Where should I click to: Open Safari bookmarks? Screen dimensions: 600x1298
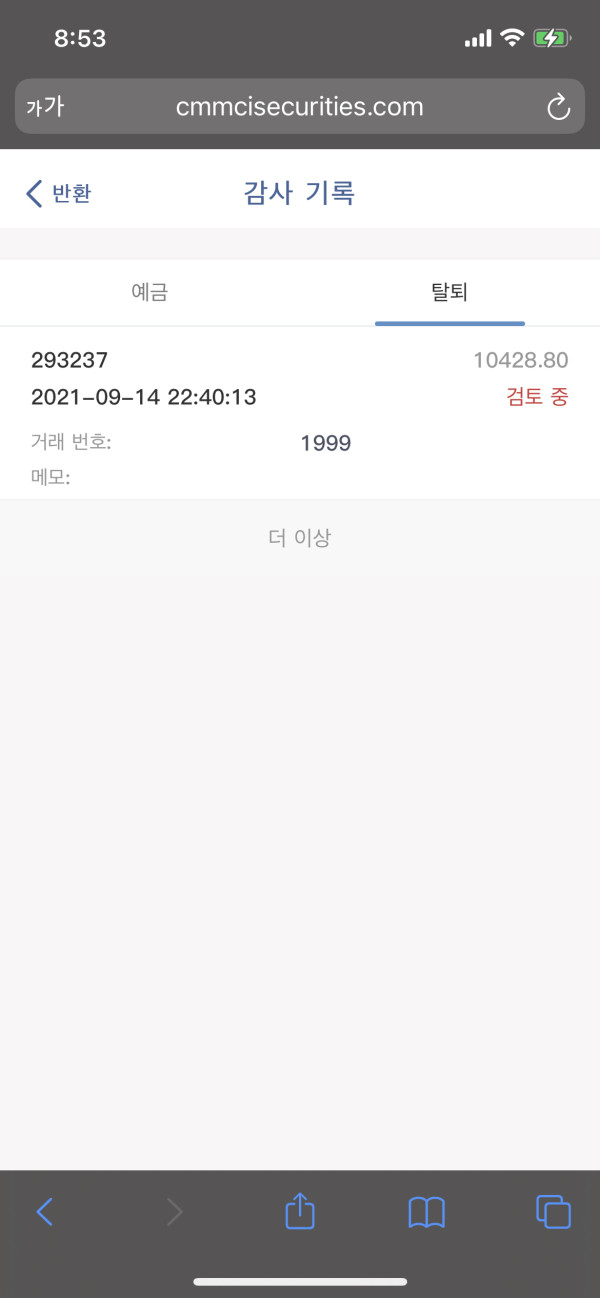pyautogui.click(x=427, y=1212)
